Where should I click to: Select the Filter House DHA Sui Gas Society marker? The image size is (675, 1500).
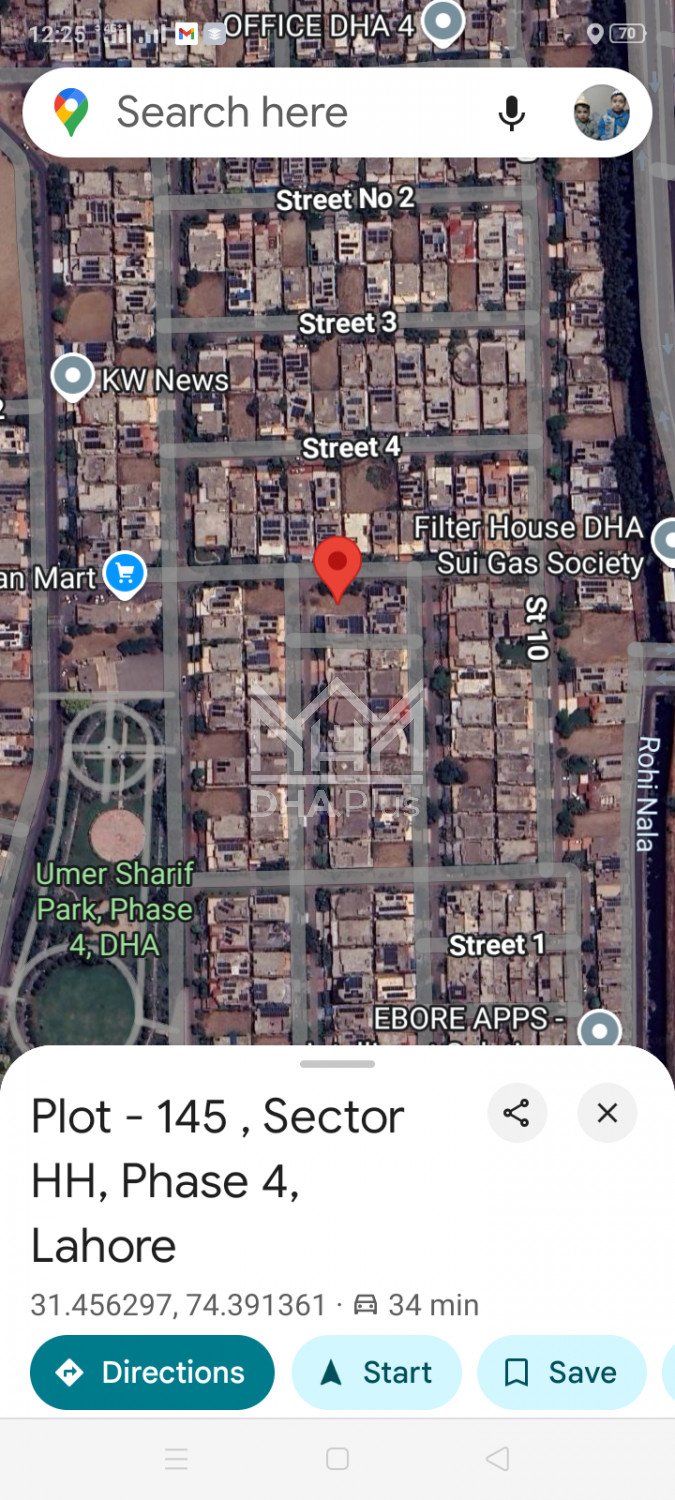coord(665,540)
